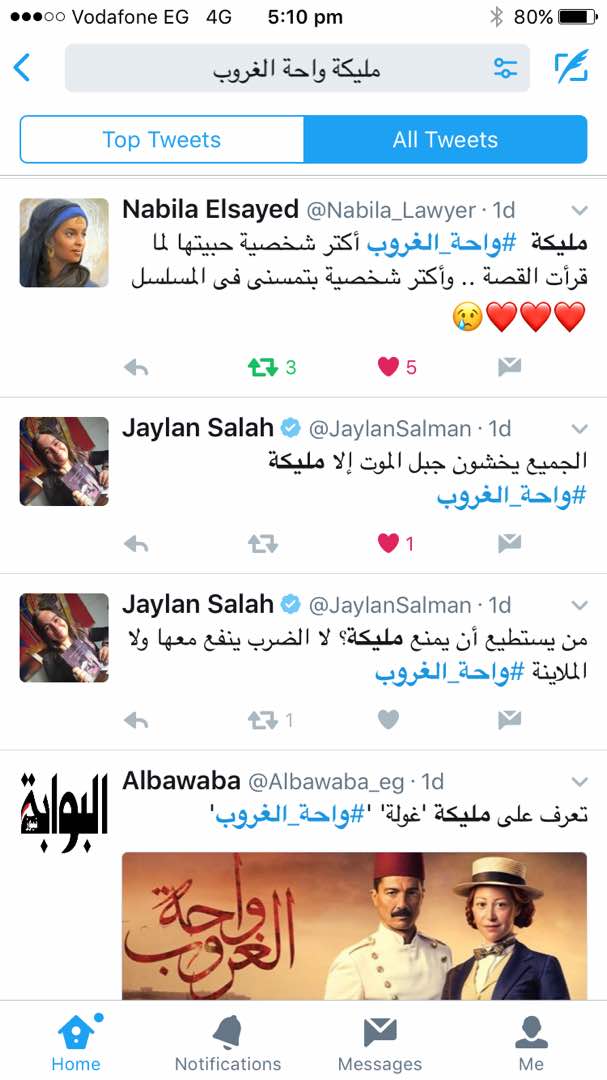The height and width of the screenshot is (1080, 607).
Task: Retweet Jaylan Salah's tweet with one retweet
Action: pyautogui.click(x=263, y=719)
